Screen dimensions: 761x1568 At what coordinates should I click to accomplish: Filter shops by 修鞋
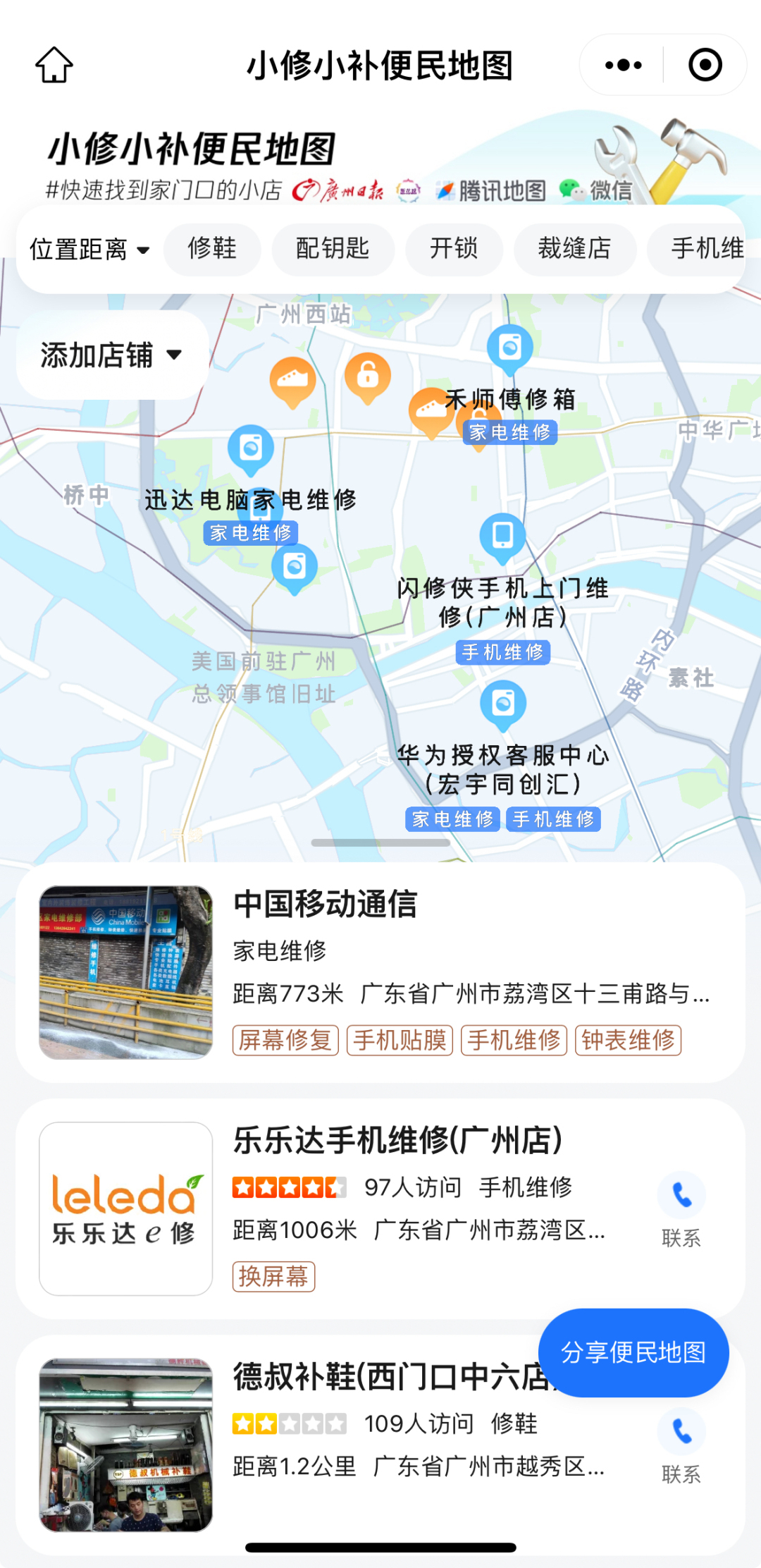click(212, 249)
